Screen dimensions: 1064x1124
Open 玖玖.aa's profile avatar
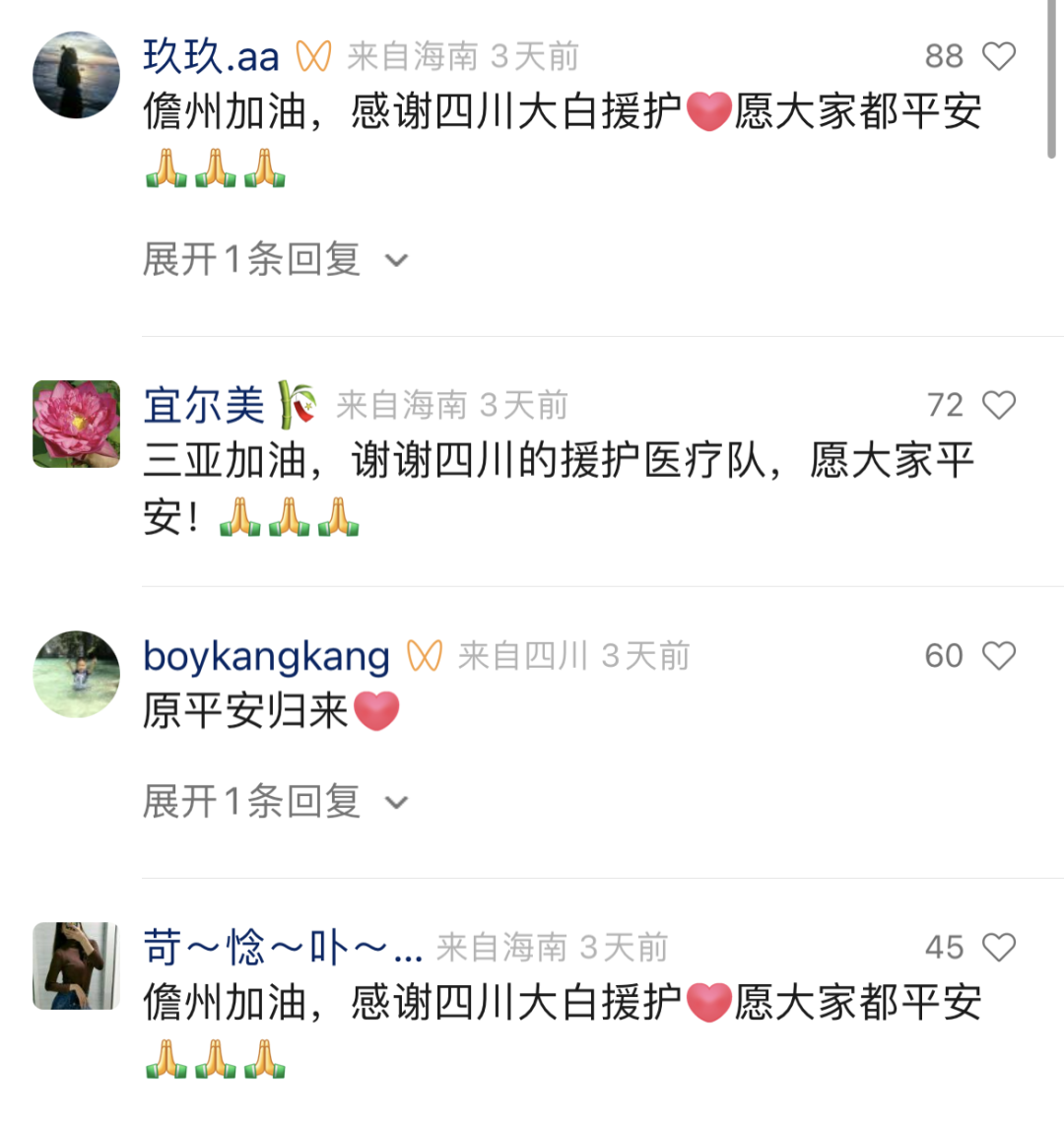coord(76,75)
